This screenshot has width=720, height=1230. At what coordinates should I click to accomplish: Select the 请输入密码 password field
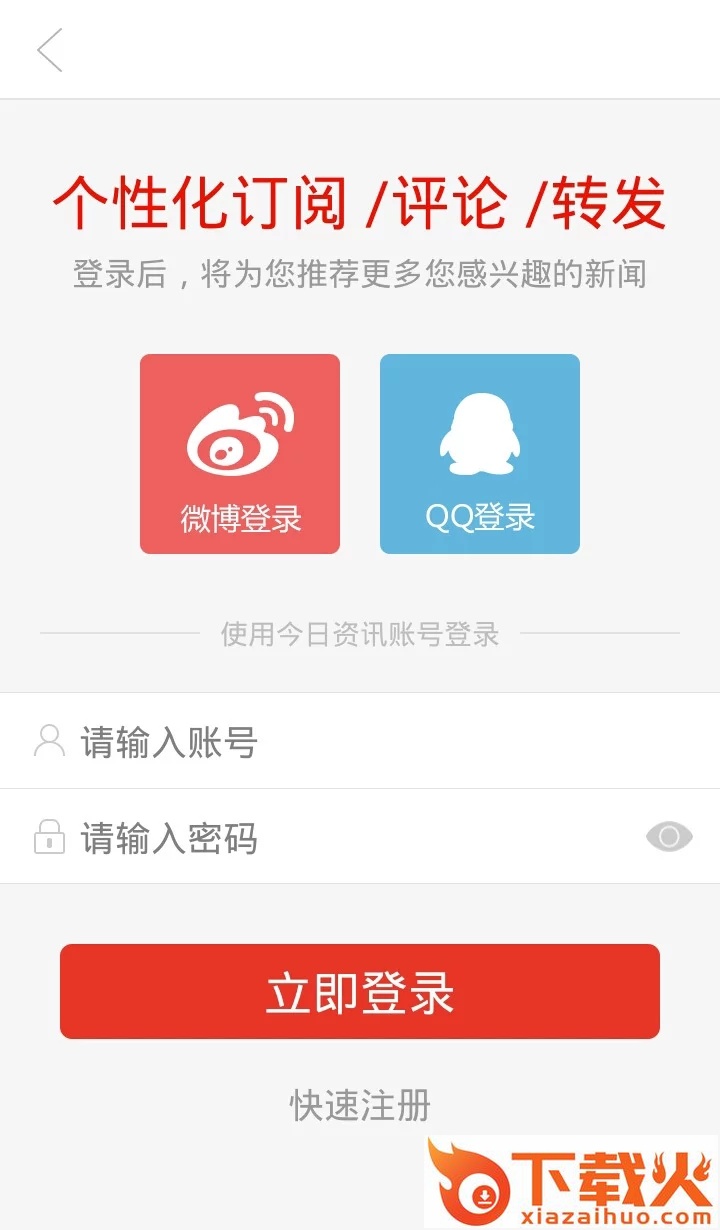340,837
